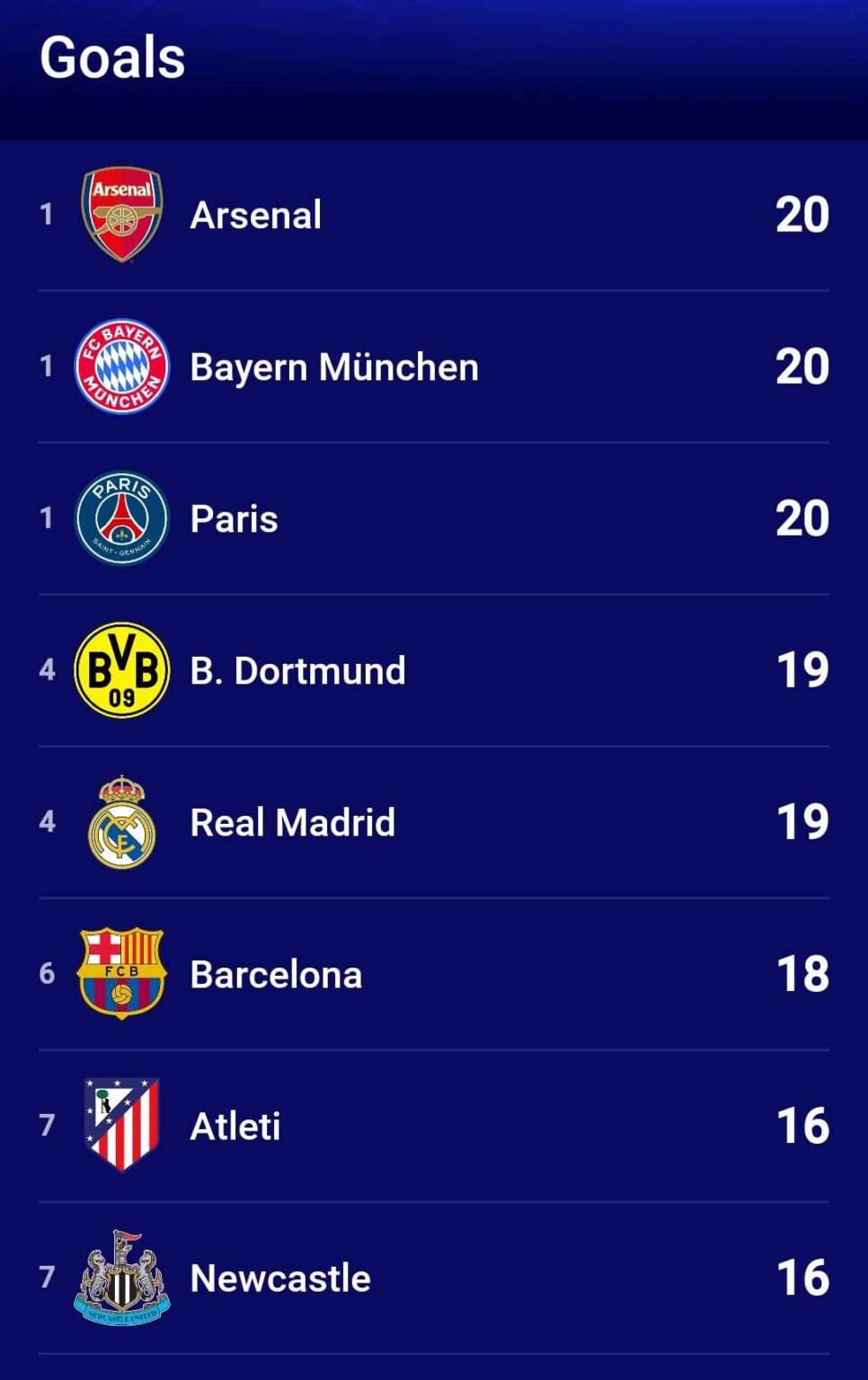
Task: Select the Bayern München team name
Action: pyautogui.click(x=334, y=366)
